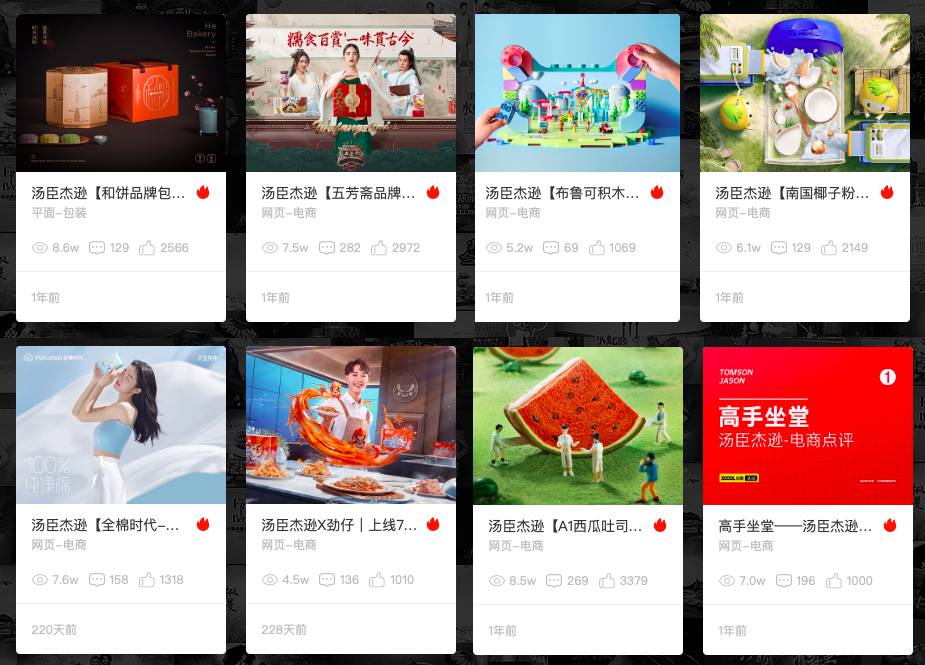This screenshot has height=665, width=925.
Task: Open the 高手坐堂 电商点评 card
Action: 807,426
